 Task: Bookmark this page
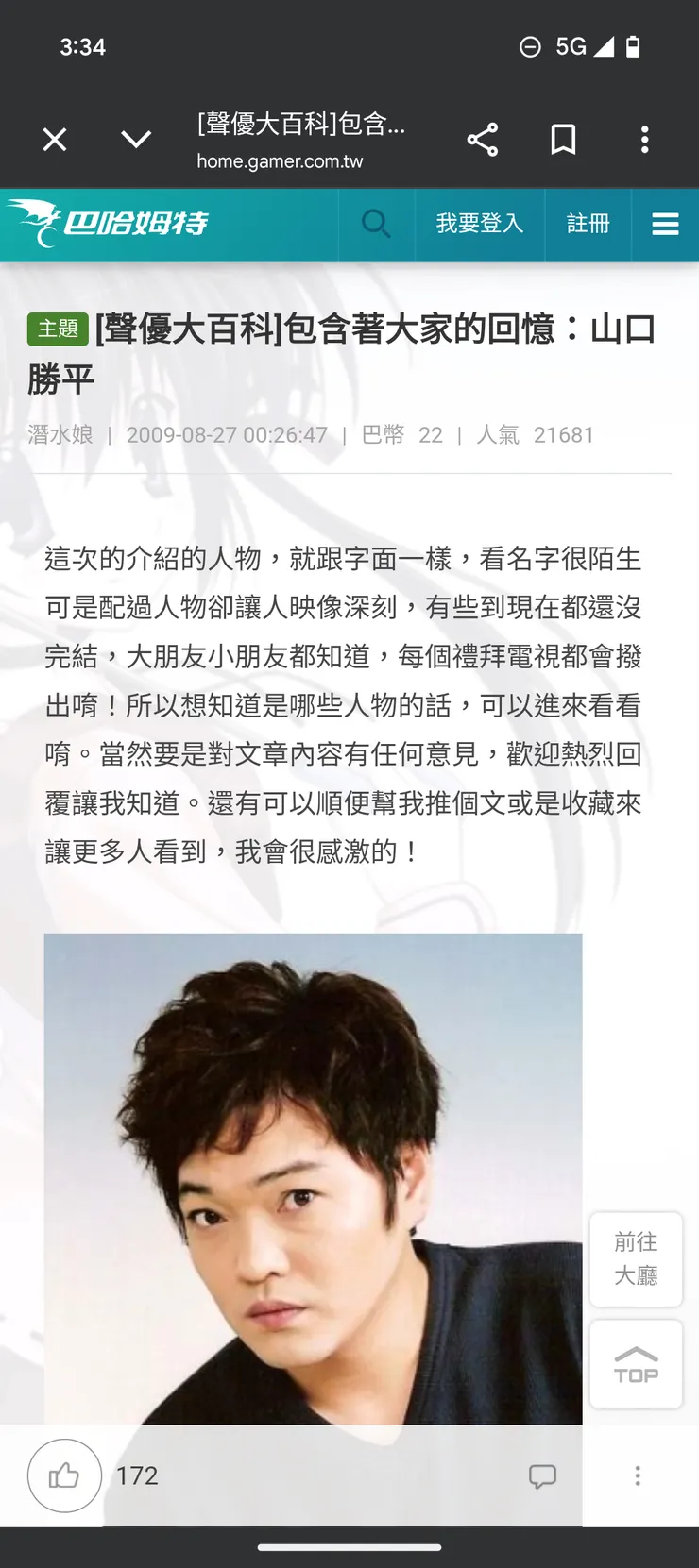(563, 140)
